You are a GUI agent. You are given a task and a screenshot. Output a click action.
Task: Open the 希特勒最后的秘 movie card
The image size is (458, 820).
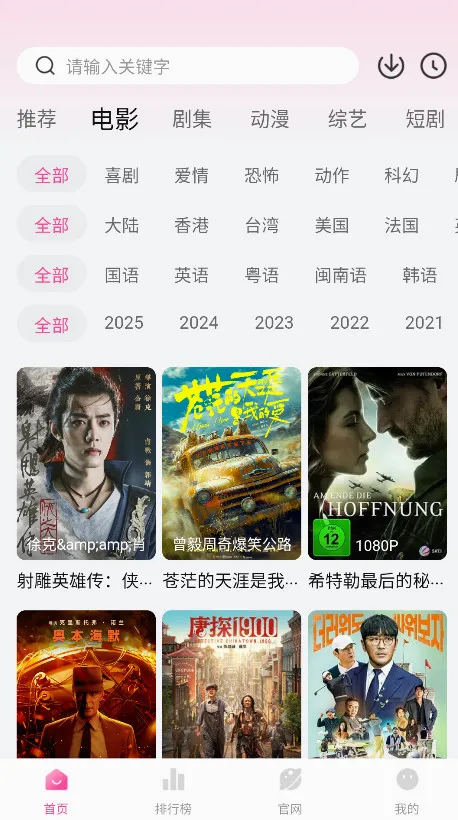(377, 479)
